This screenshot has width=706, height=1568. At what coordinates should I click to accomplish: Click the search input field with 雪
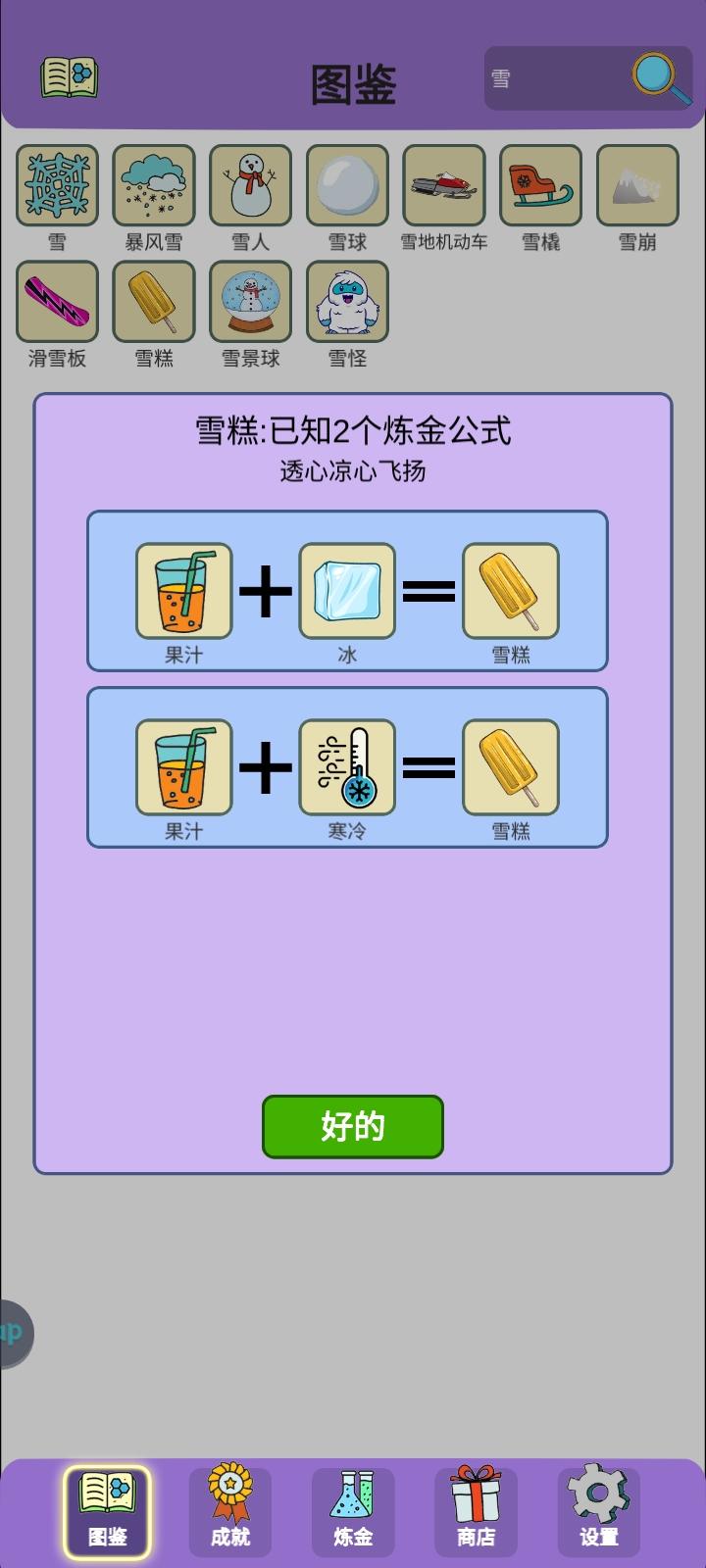tap(569, 78)
